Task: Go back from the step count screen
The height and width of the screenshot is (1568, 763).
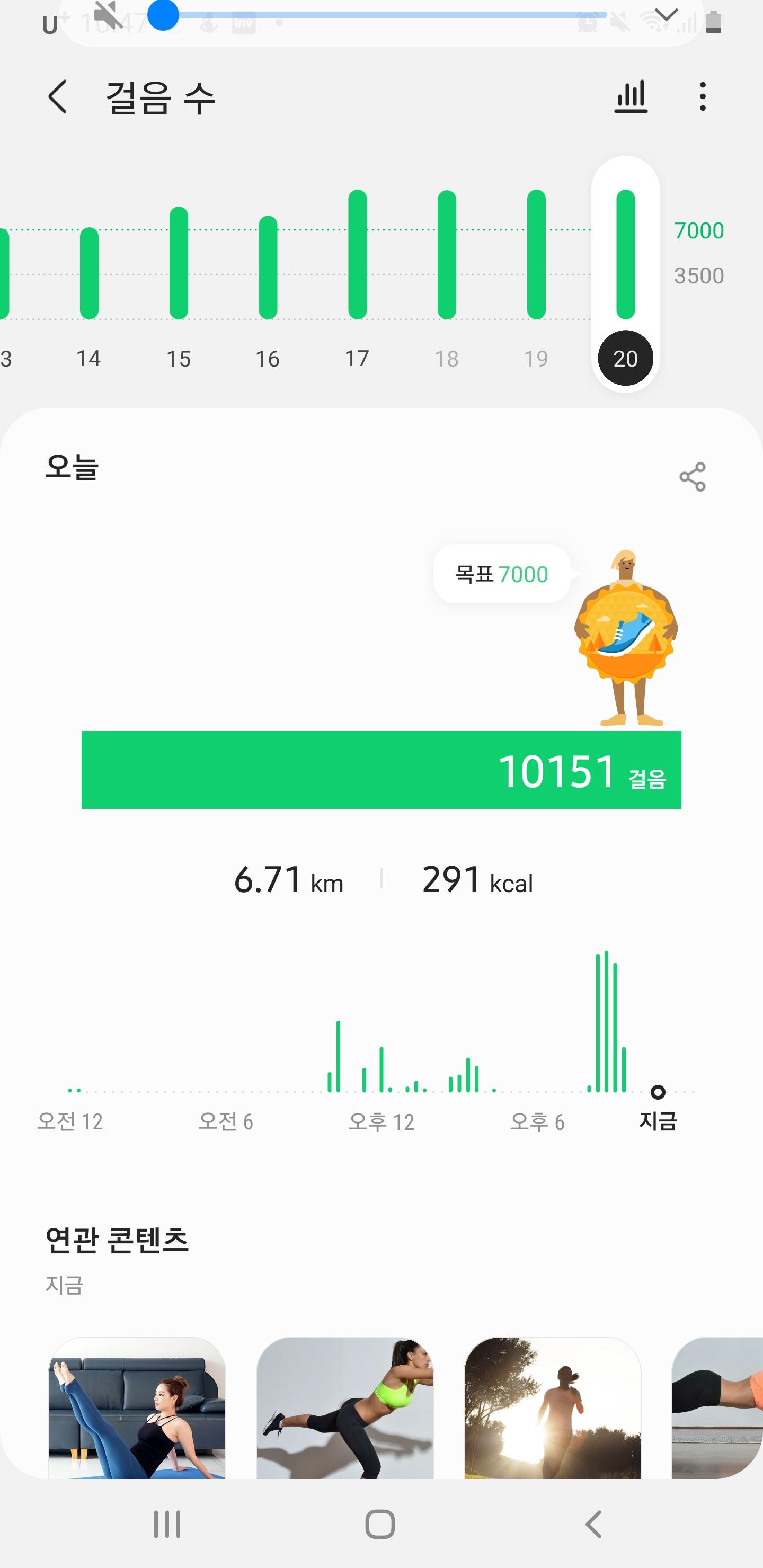Action: [x=57, y=97]
